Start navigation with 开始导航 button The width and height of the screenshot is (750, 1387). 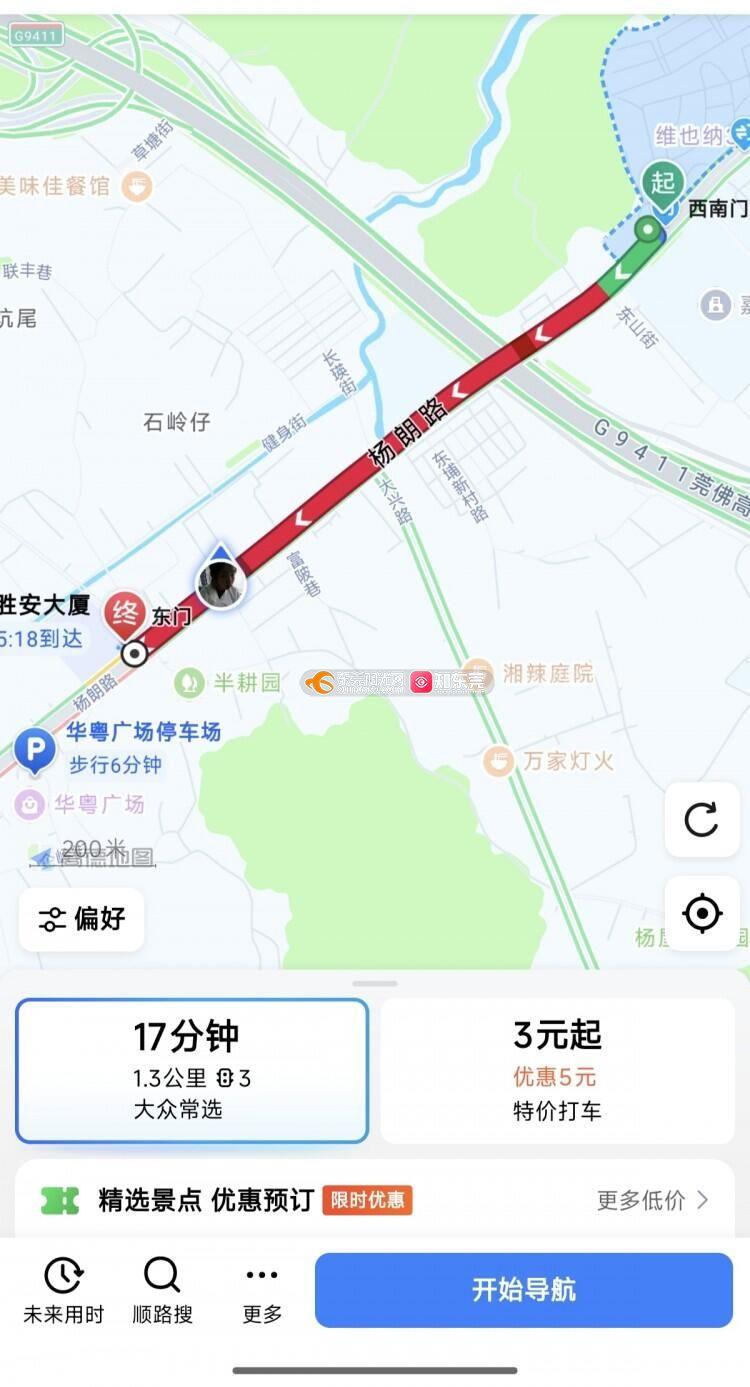(x=523, y=1290)
